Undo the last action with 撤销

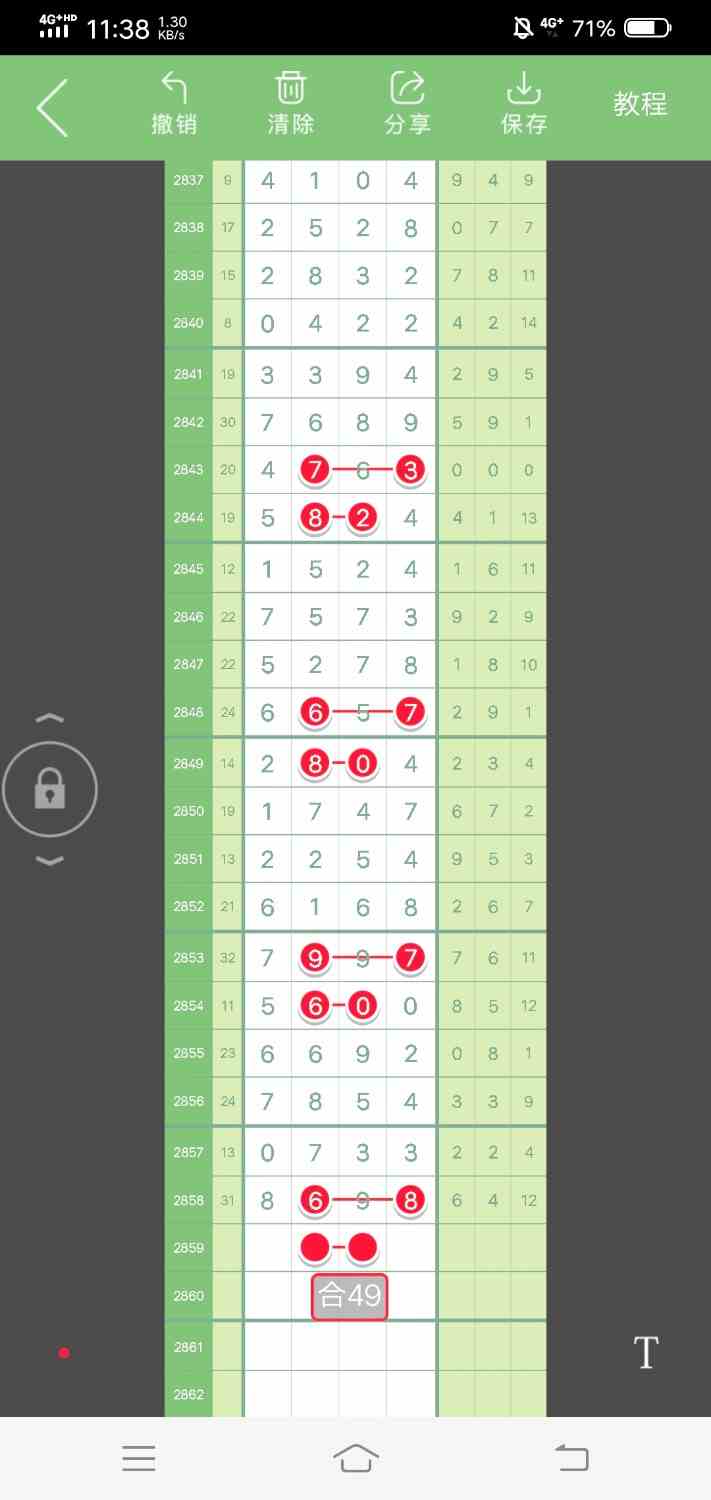click(174, 104)
